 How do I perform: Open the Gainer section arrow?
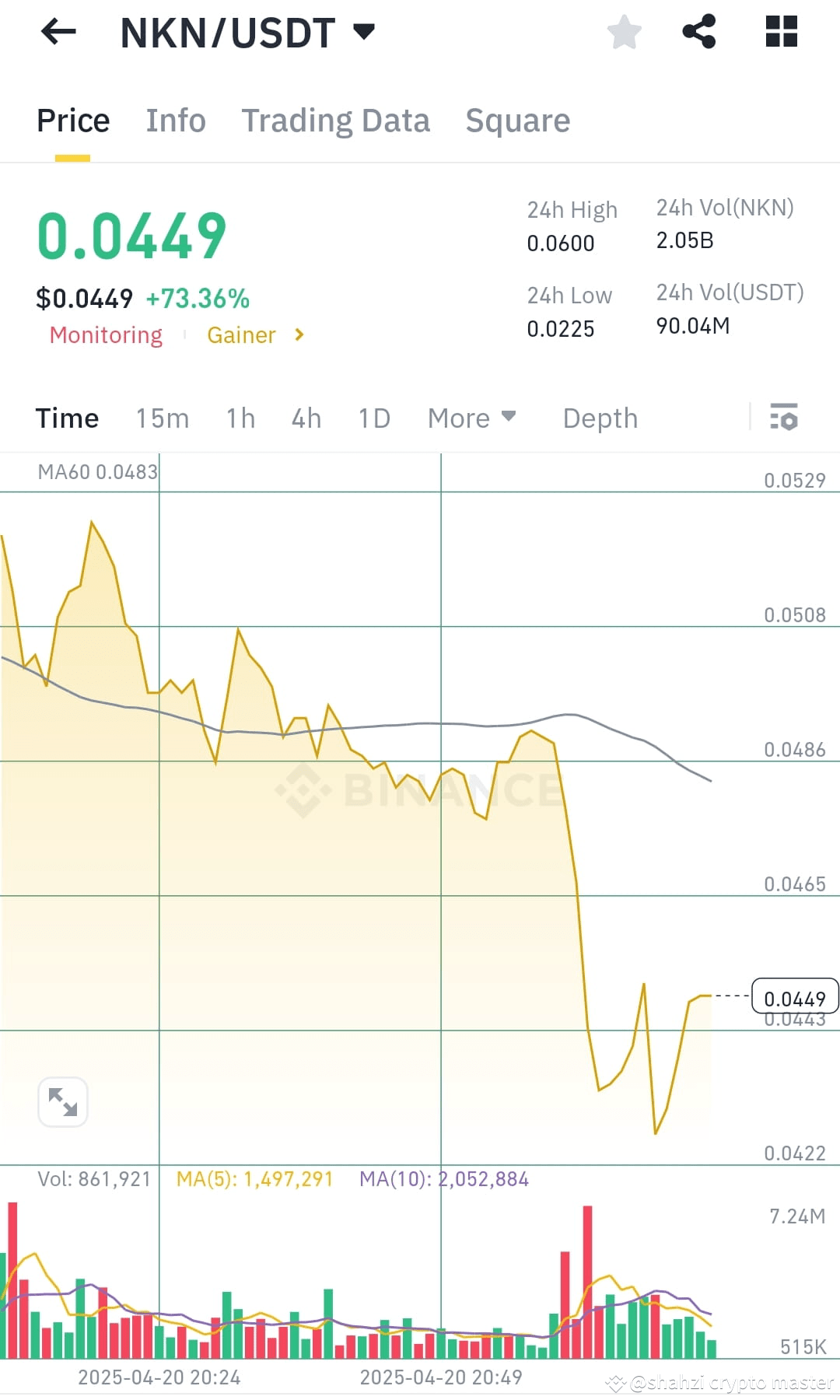coord(299,334)
